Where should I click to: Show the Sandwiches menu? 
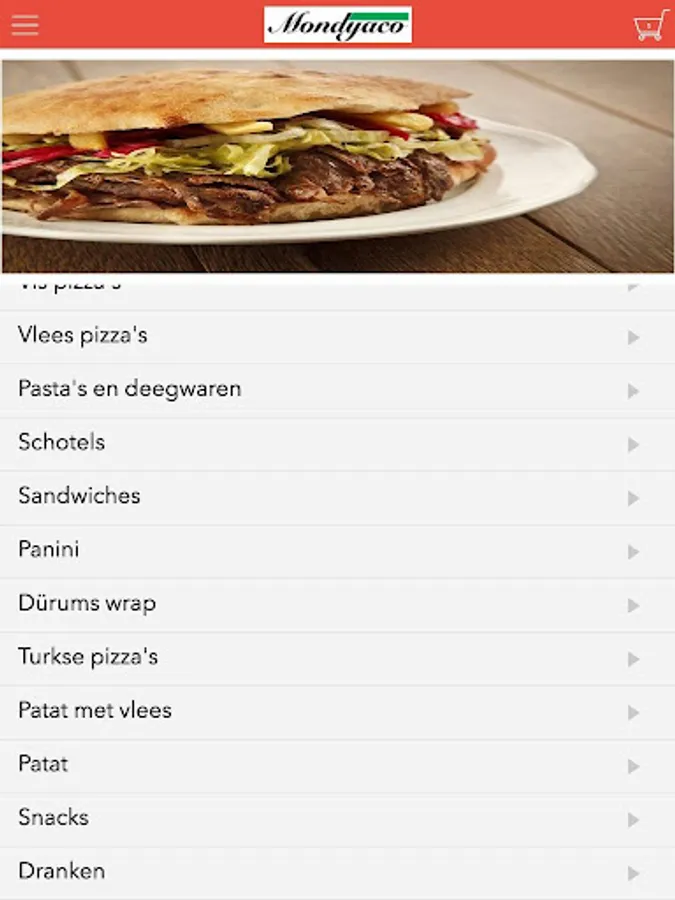point(337,497)
